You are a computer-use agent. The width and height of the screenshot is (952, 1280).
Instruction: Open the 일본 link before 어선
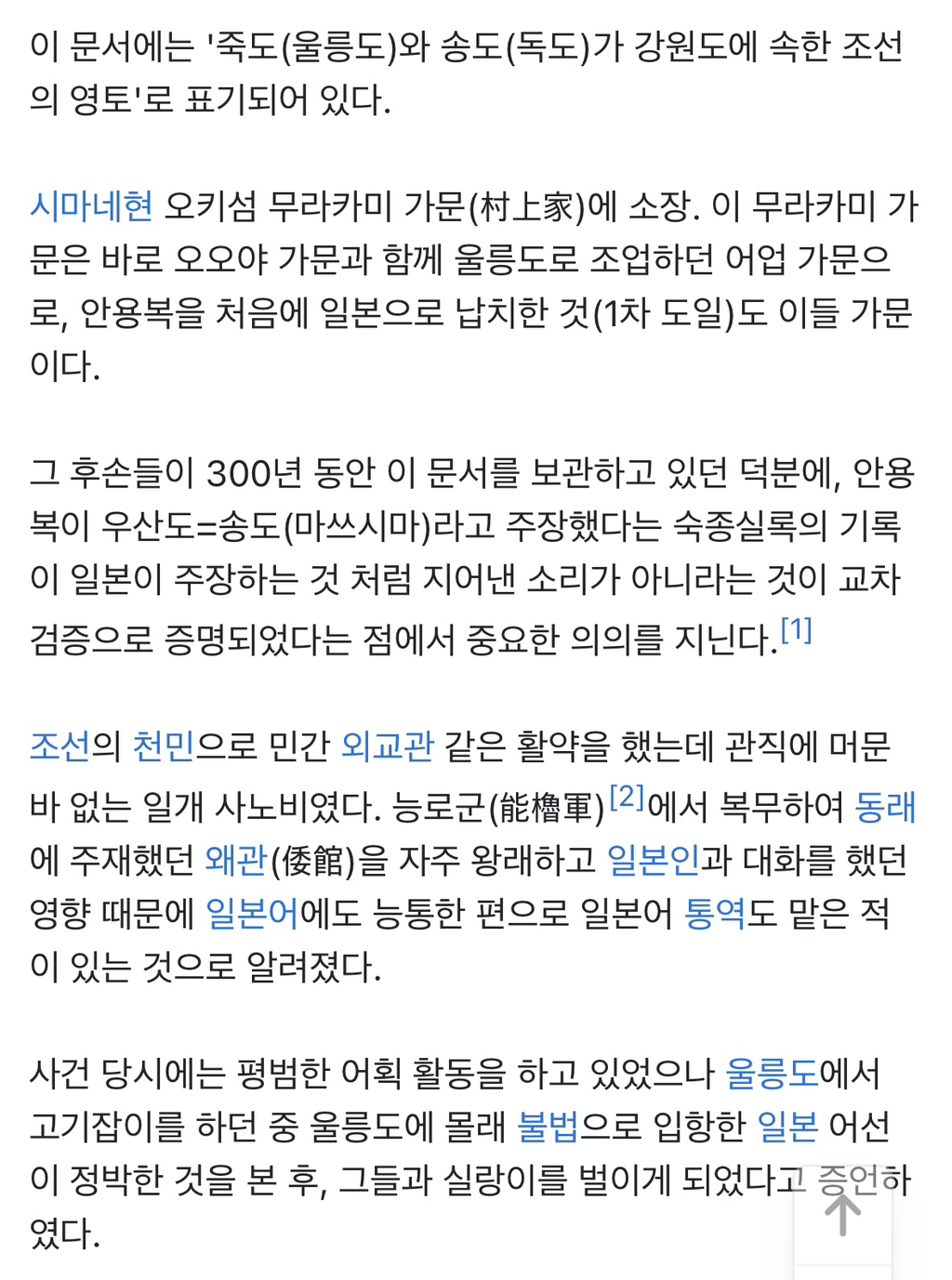click(787, 1127)
